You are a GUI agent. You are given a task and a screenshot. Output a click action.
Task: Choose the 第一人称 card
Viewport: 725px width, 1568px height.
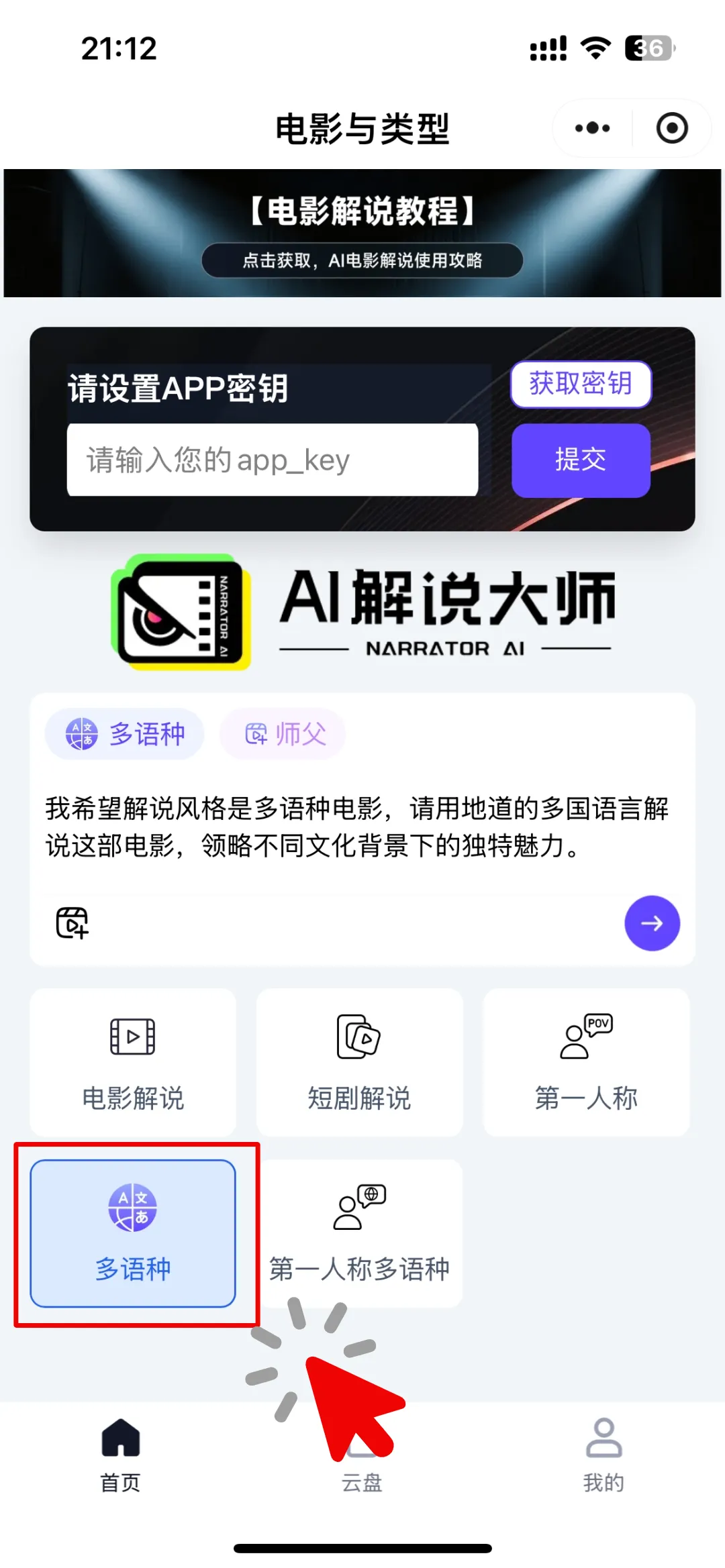click(x=586, y=1062)
